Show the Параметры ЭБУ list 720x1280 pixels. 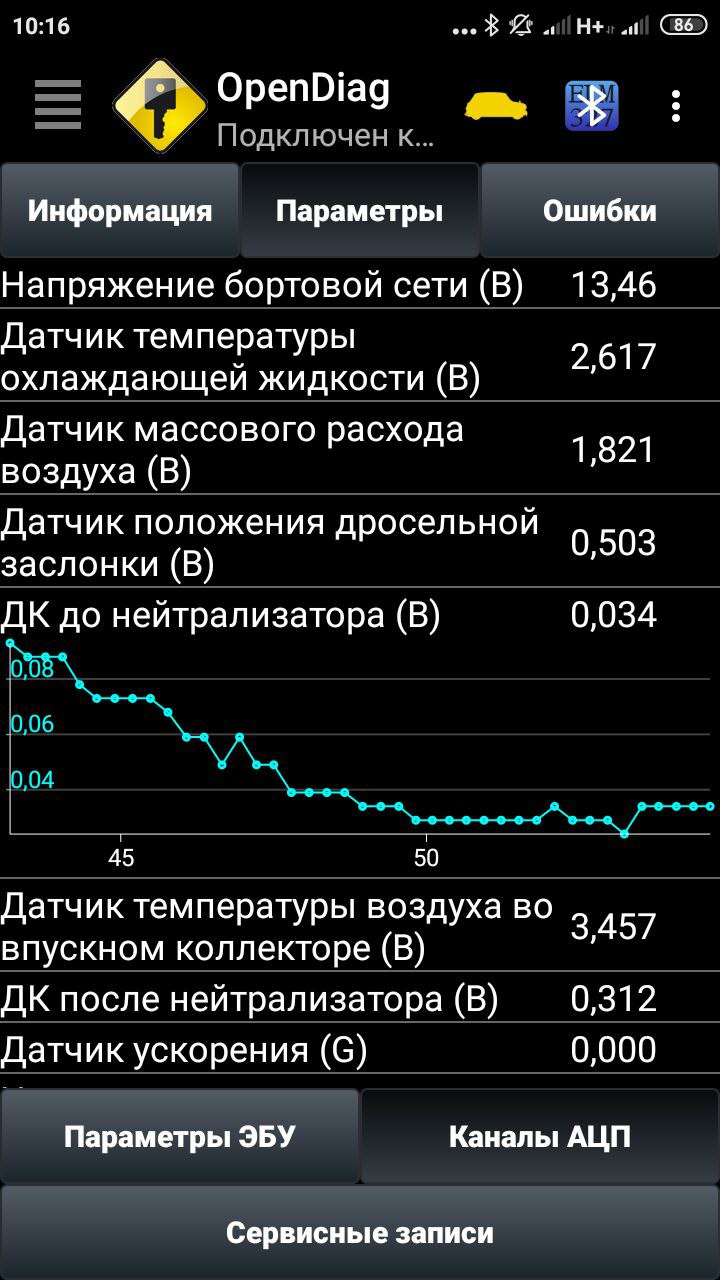[x=180, y=1136]
